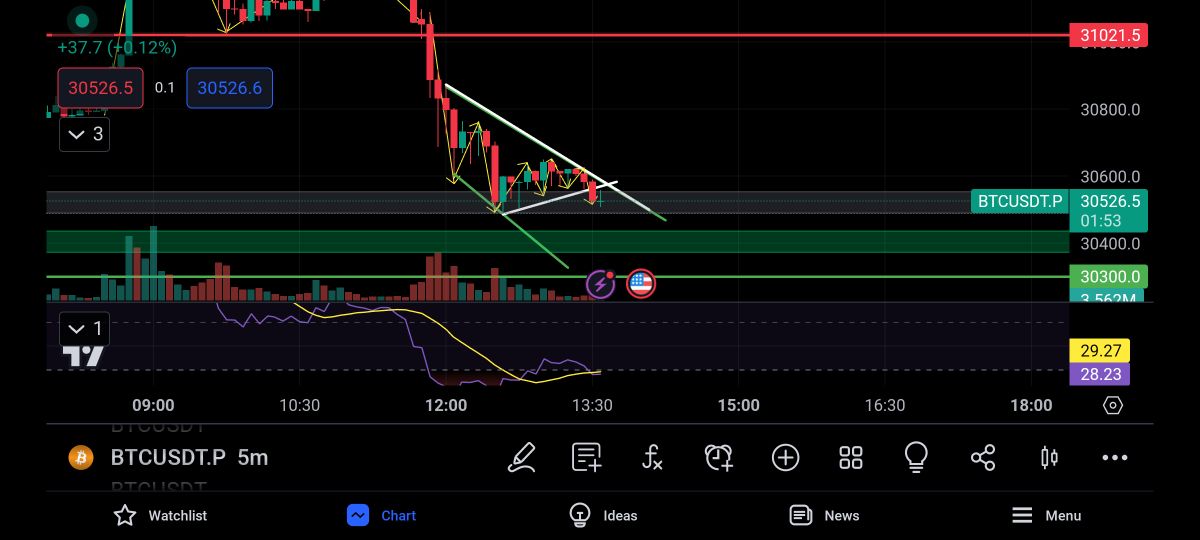Change the 5m timeframe

pos(253,457)
